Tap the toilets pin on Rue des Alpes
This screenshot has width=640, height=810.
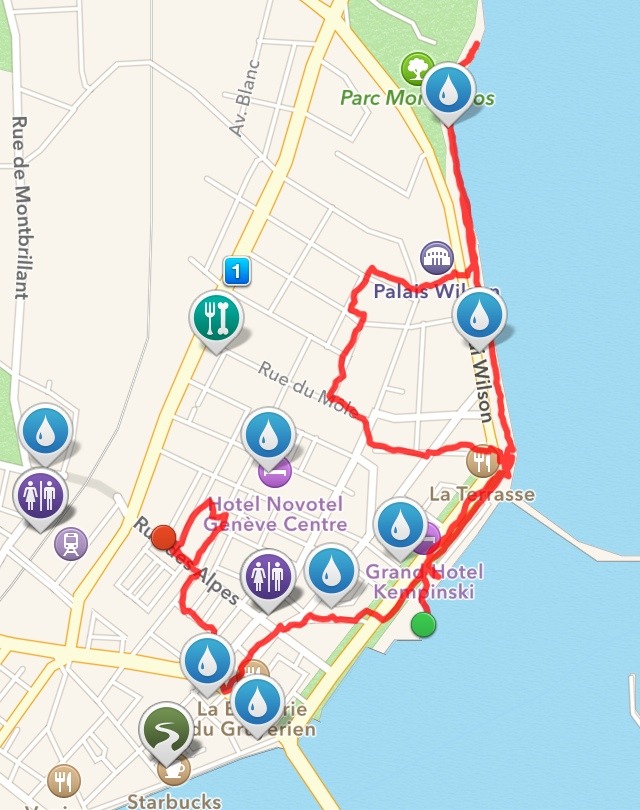coord(268,577)
